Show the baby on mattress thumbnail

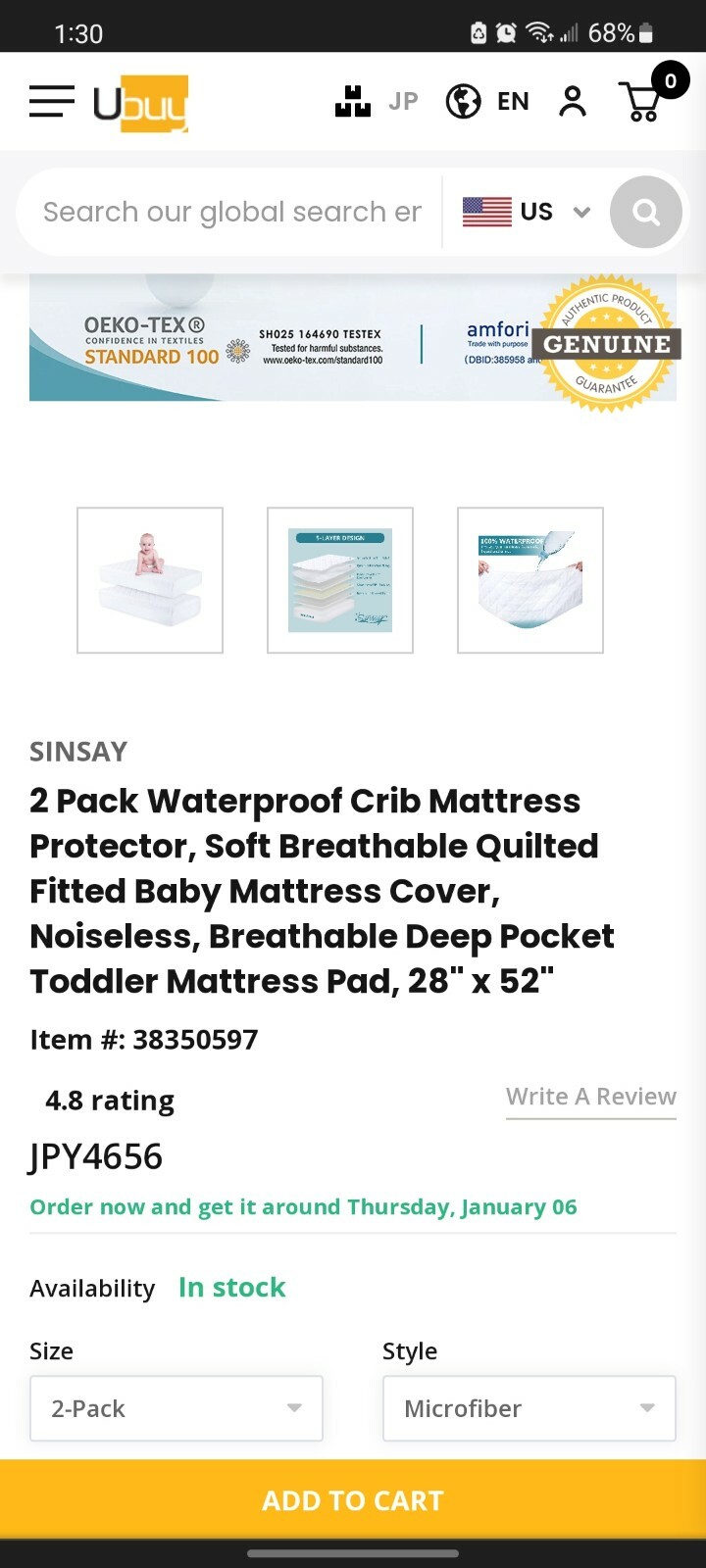coord(150,580)
